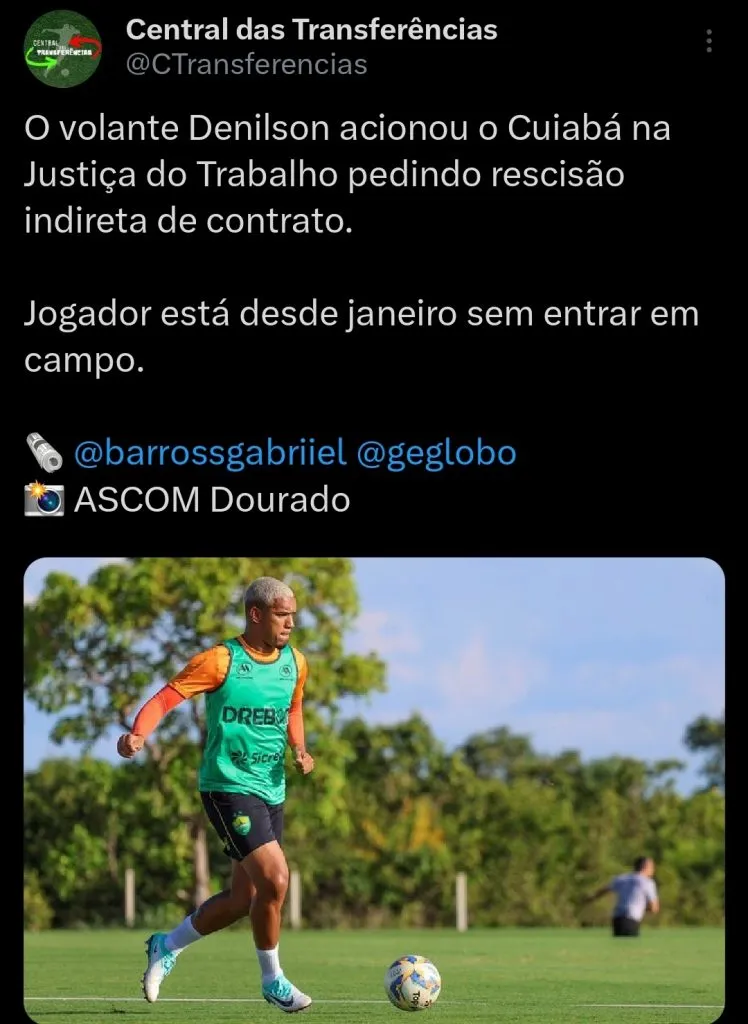Open the attached training photo
748x1024 pixels.
pyautogui.click(x=374, y=790)
